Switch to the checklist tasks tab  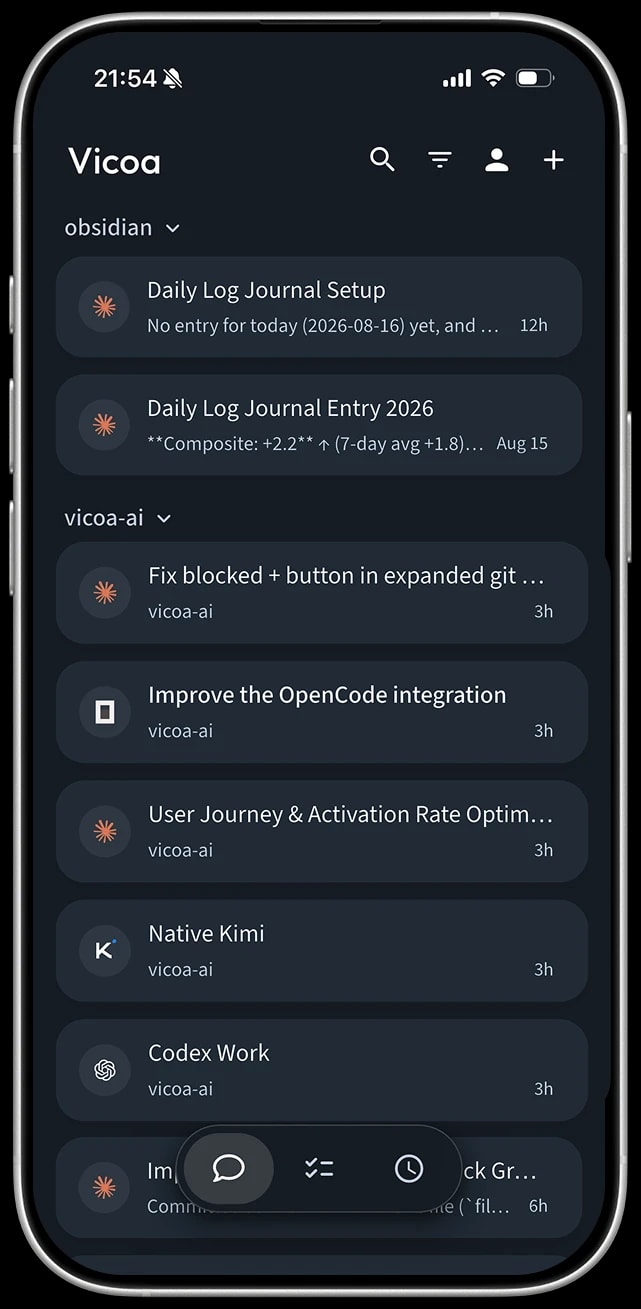pos(319,1168)
